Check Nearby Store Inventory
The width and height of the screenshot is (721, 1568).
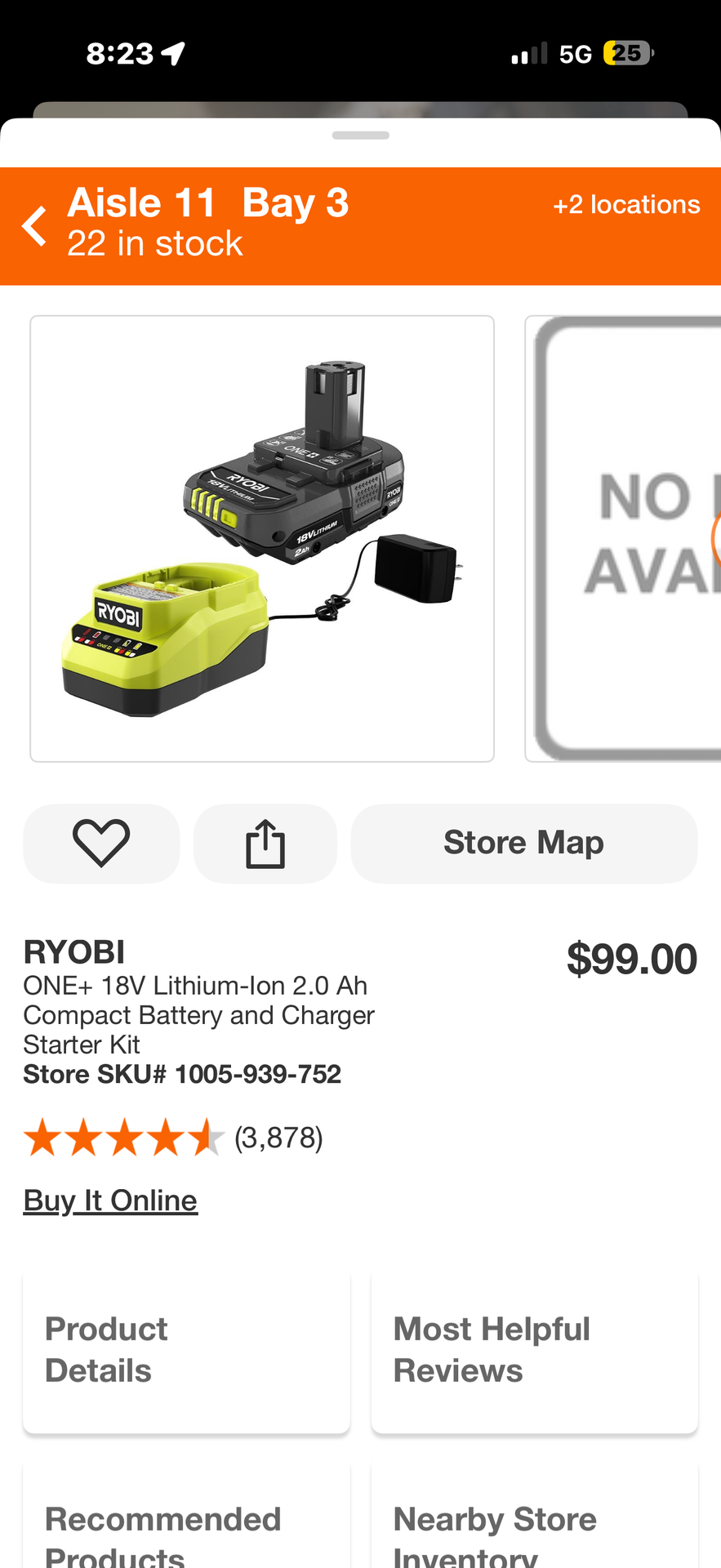[x=534, y=1527]
